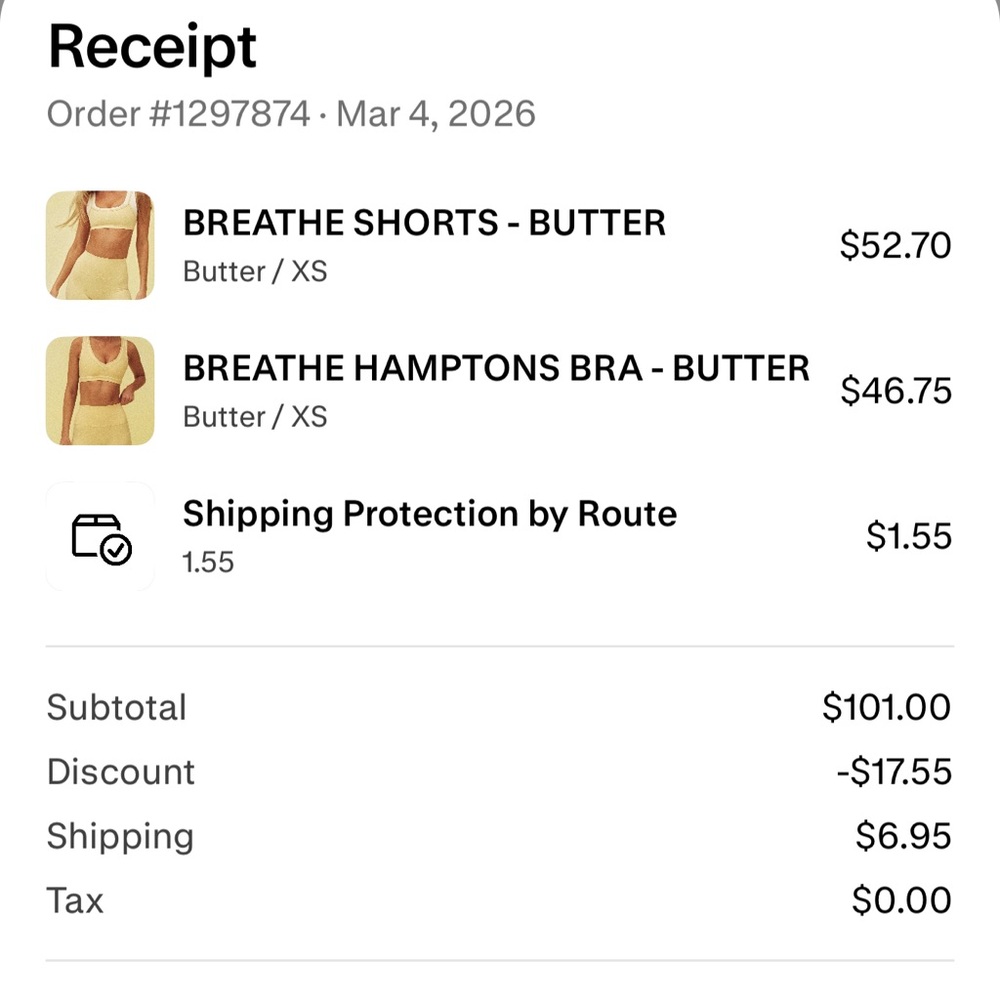Open the Breathe Shorts - Butter item
Screen dimensions: 1000x1000
(x=424, y=223)
